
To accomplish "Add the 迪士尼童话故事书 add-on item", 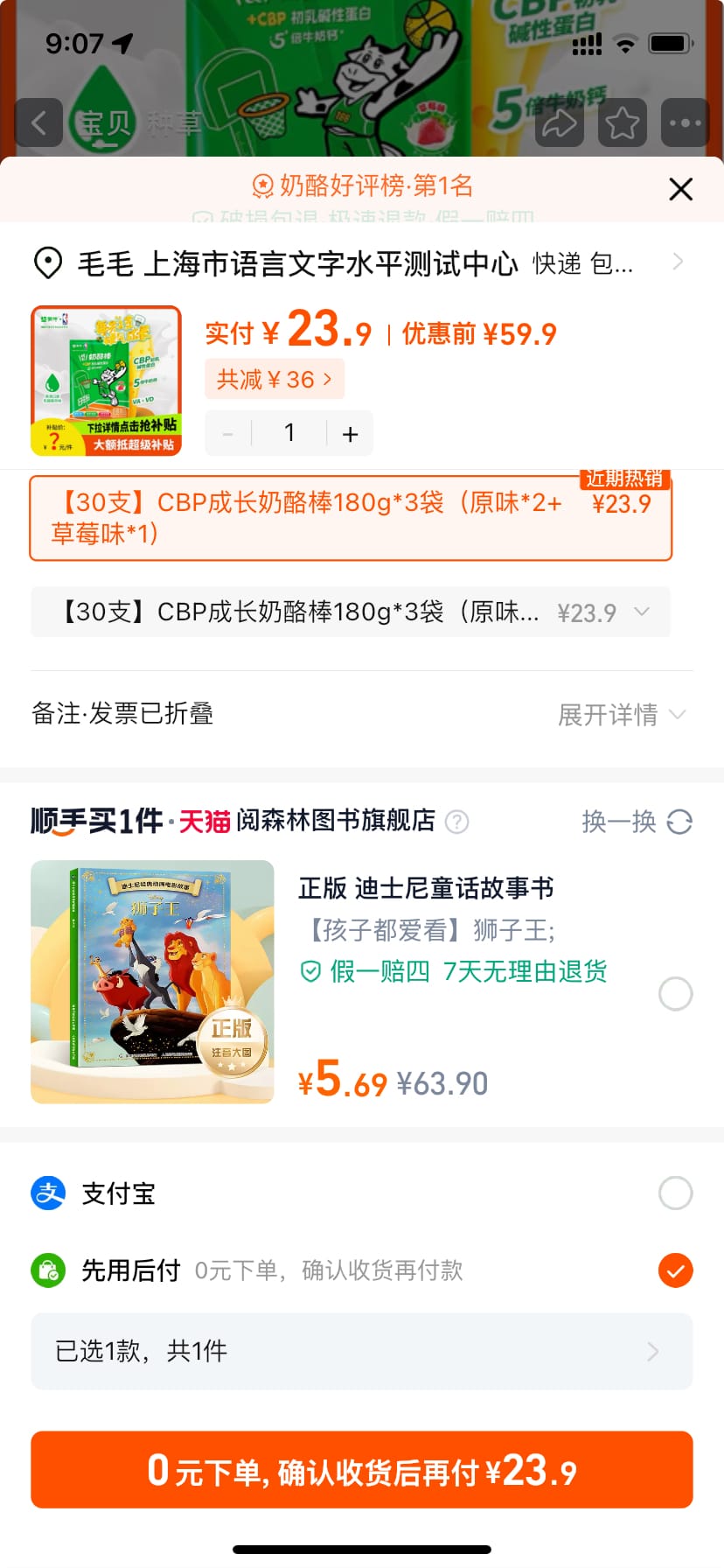I will (x=675, y=994).
